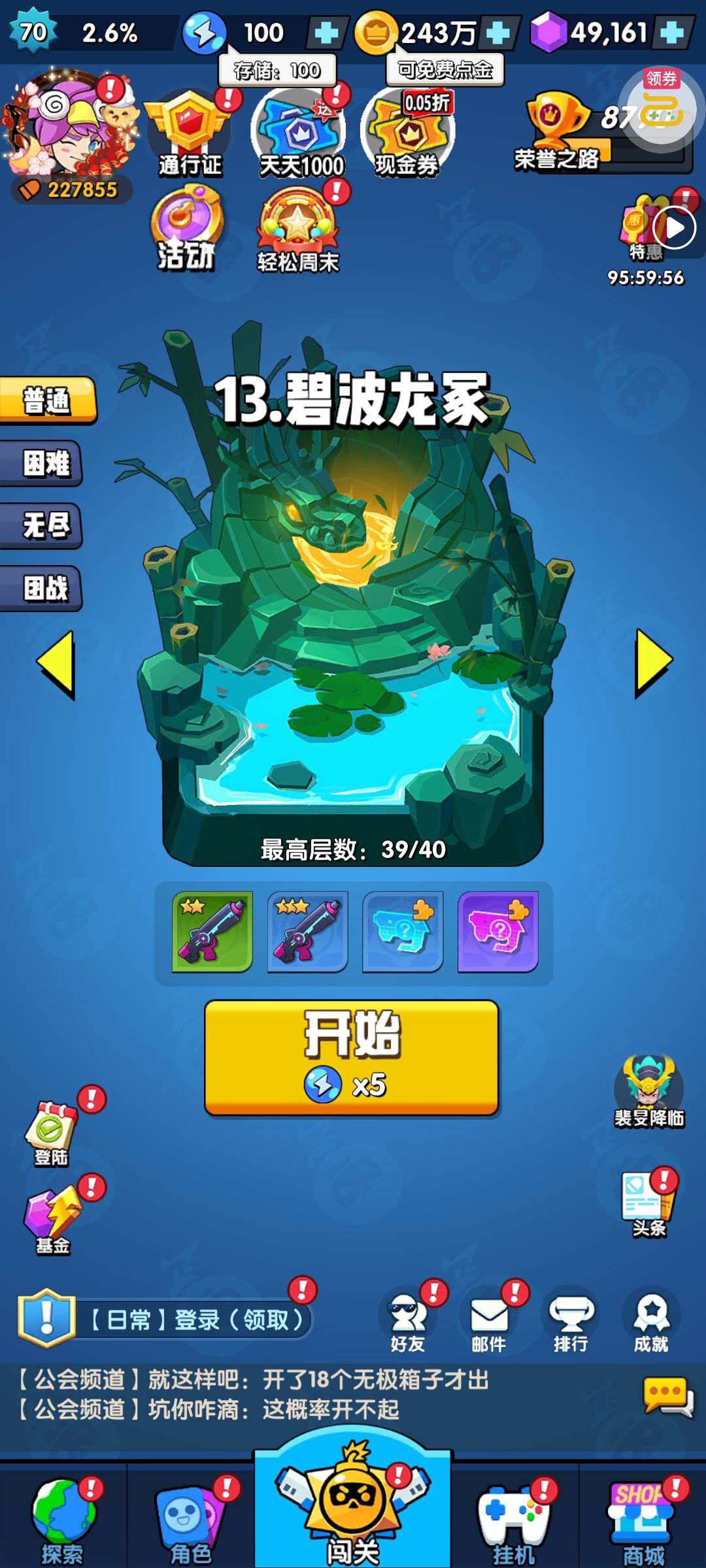Open the guild chat window
The image size is (706, 1568).
click(x=667, y=1397)
